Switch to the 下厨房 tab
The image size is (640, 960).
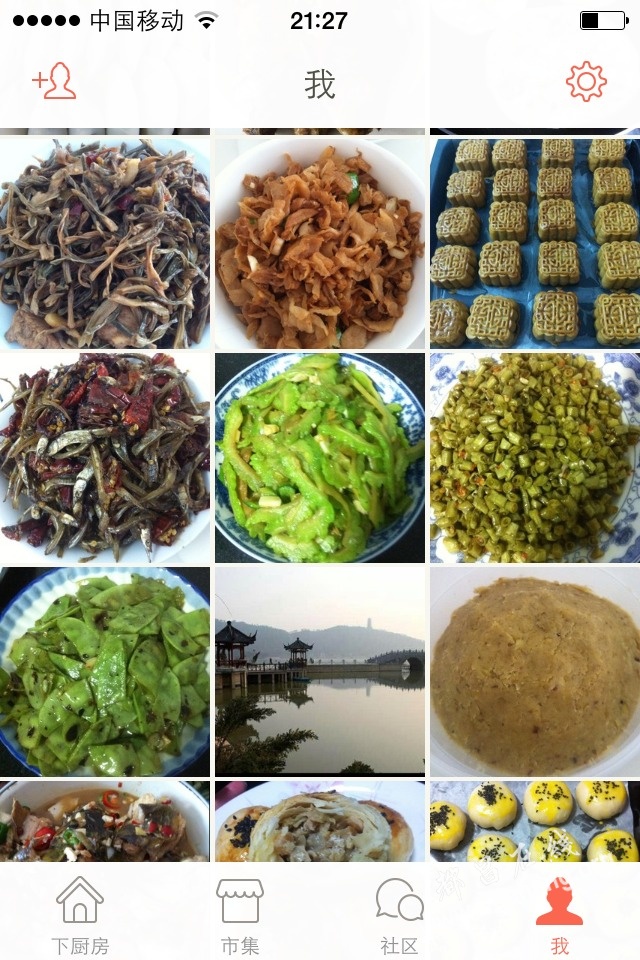pos(80,914)
